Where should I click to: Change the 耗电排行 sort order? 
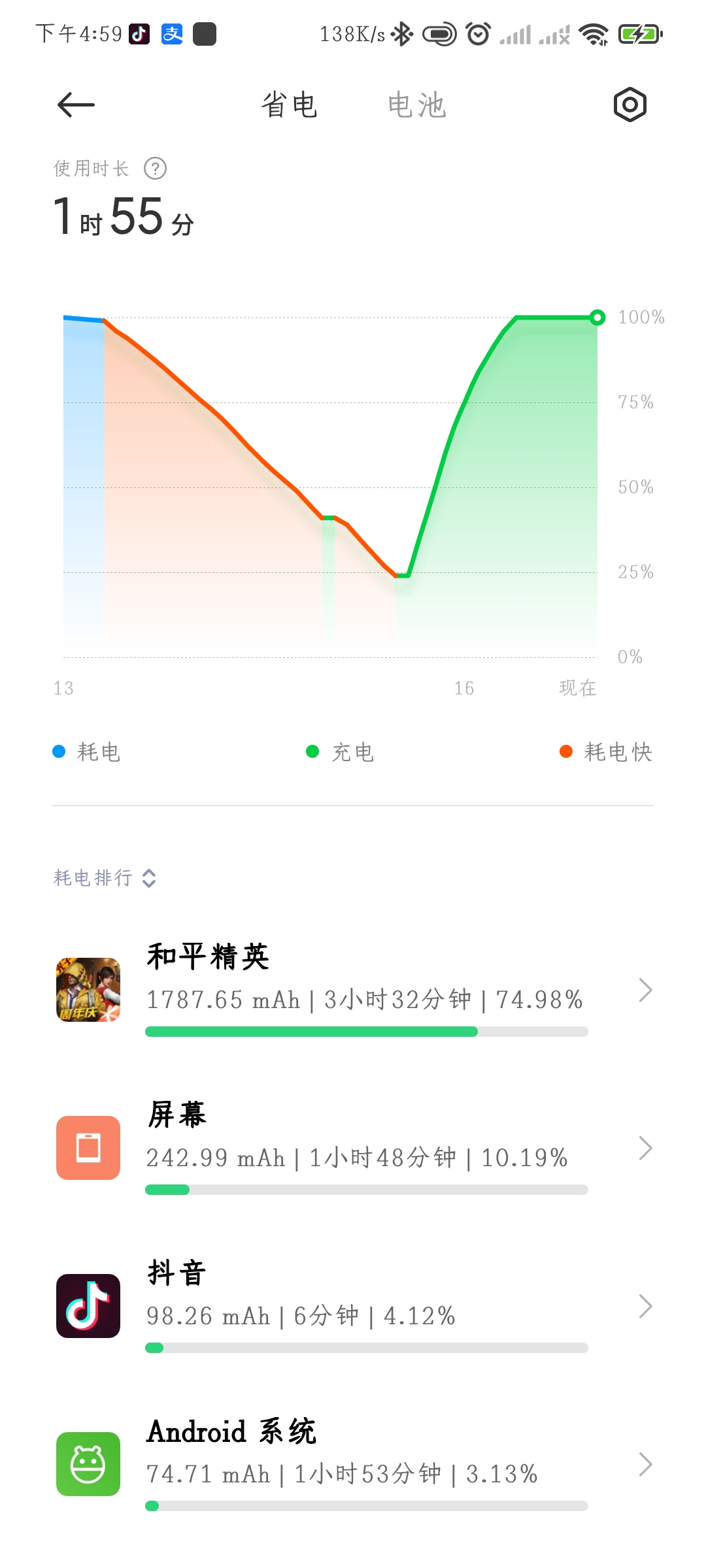tap(105, 877)
